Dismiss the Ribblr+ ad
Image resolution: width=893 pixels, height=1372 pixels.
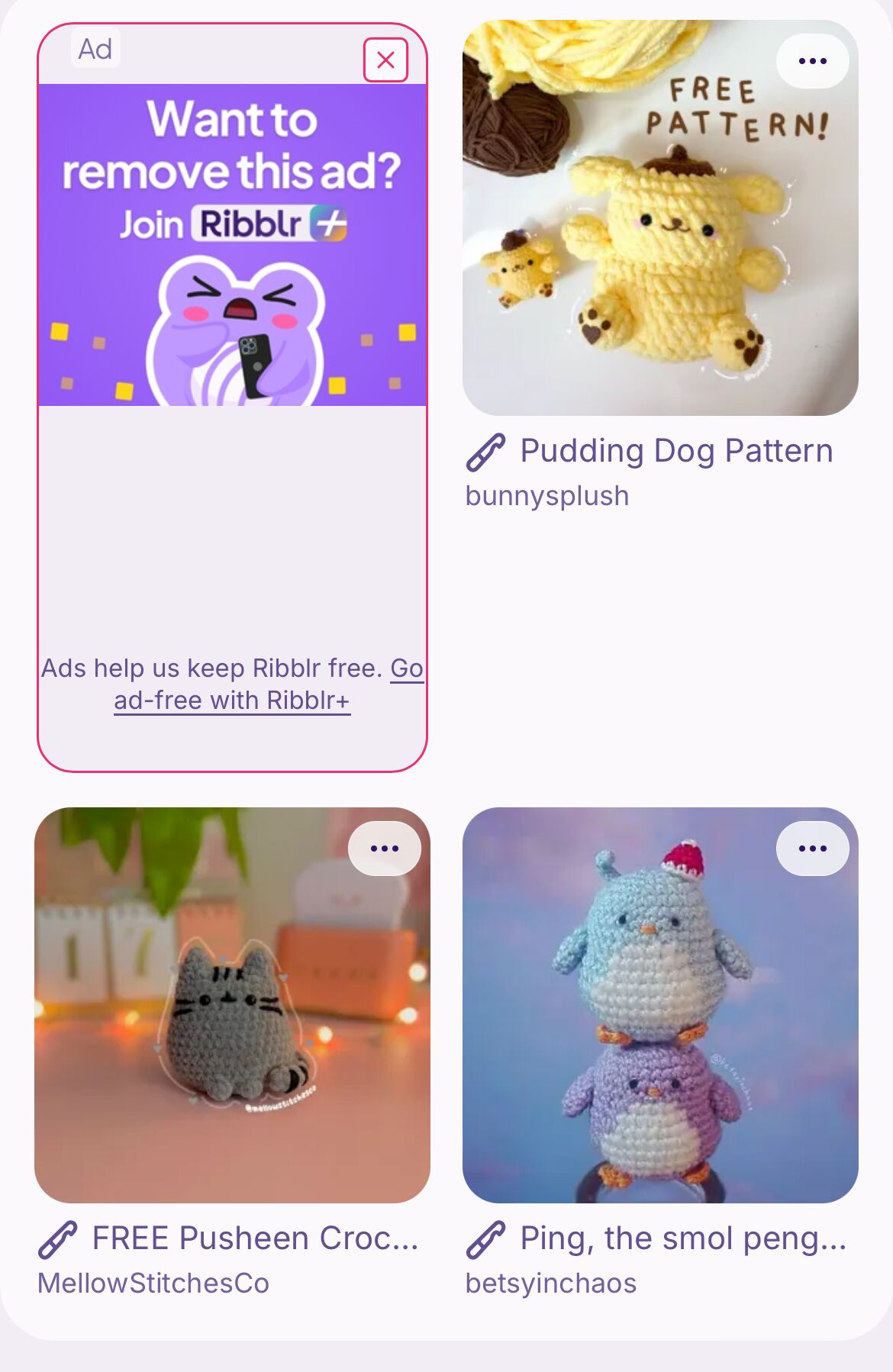385,60
